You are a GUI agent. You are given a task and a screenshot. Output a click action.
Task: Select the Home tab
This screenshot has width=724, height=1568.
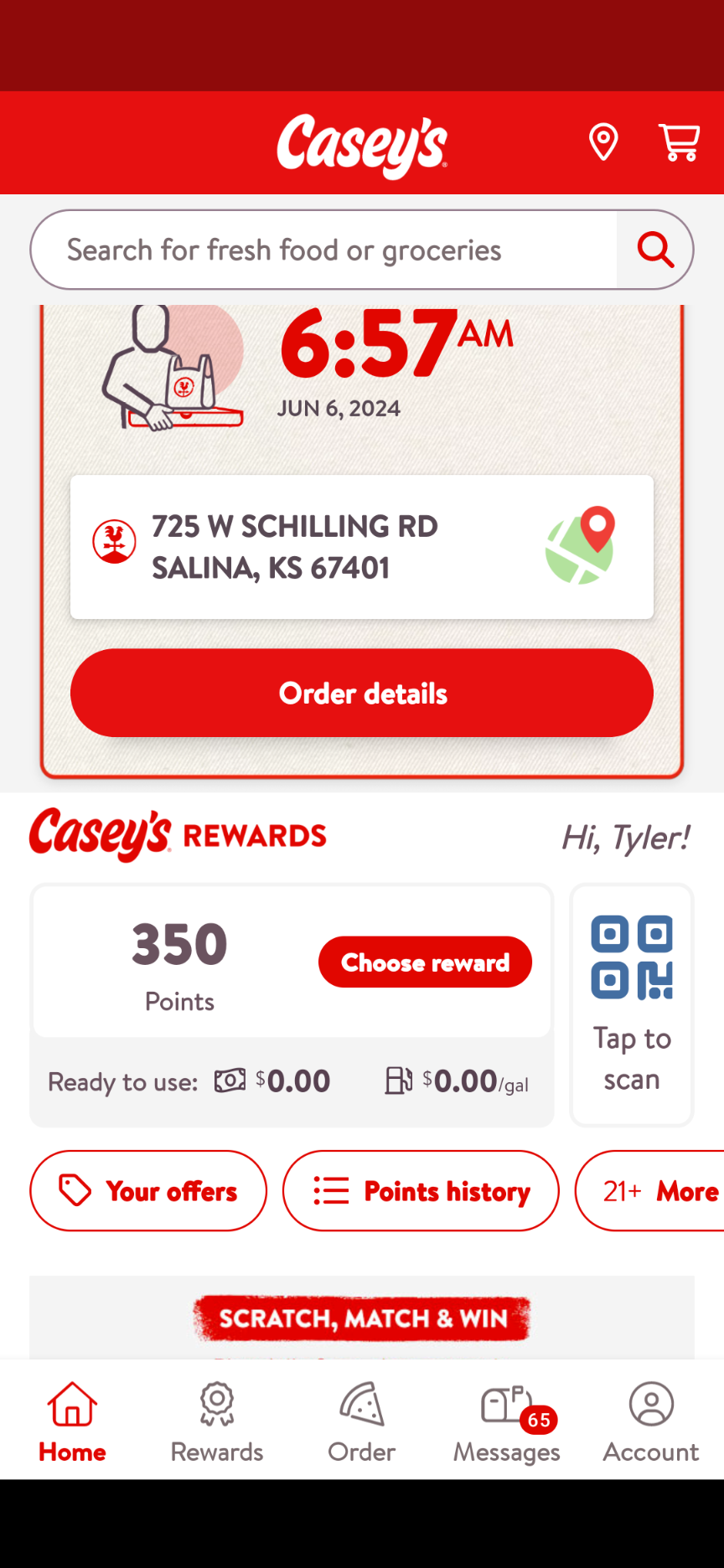[x=72, y=1421]
